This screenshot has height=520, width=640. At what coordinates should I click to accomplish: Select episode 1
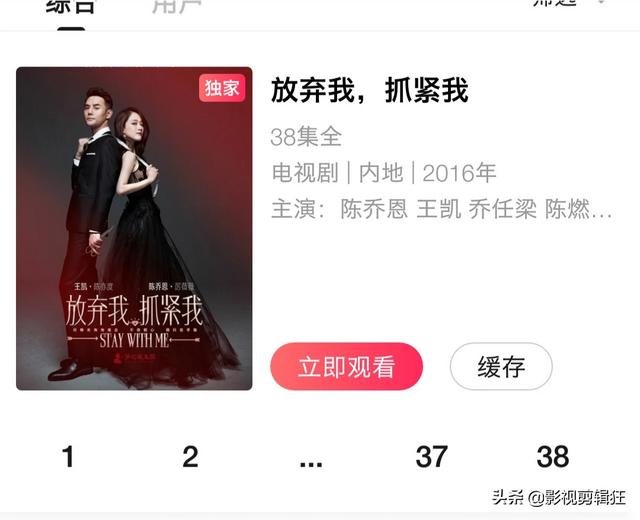(x=68, y=457)
